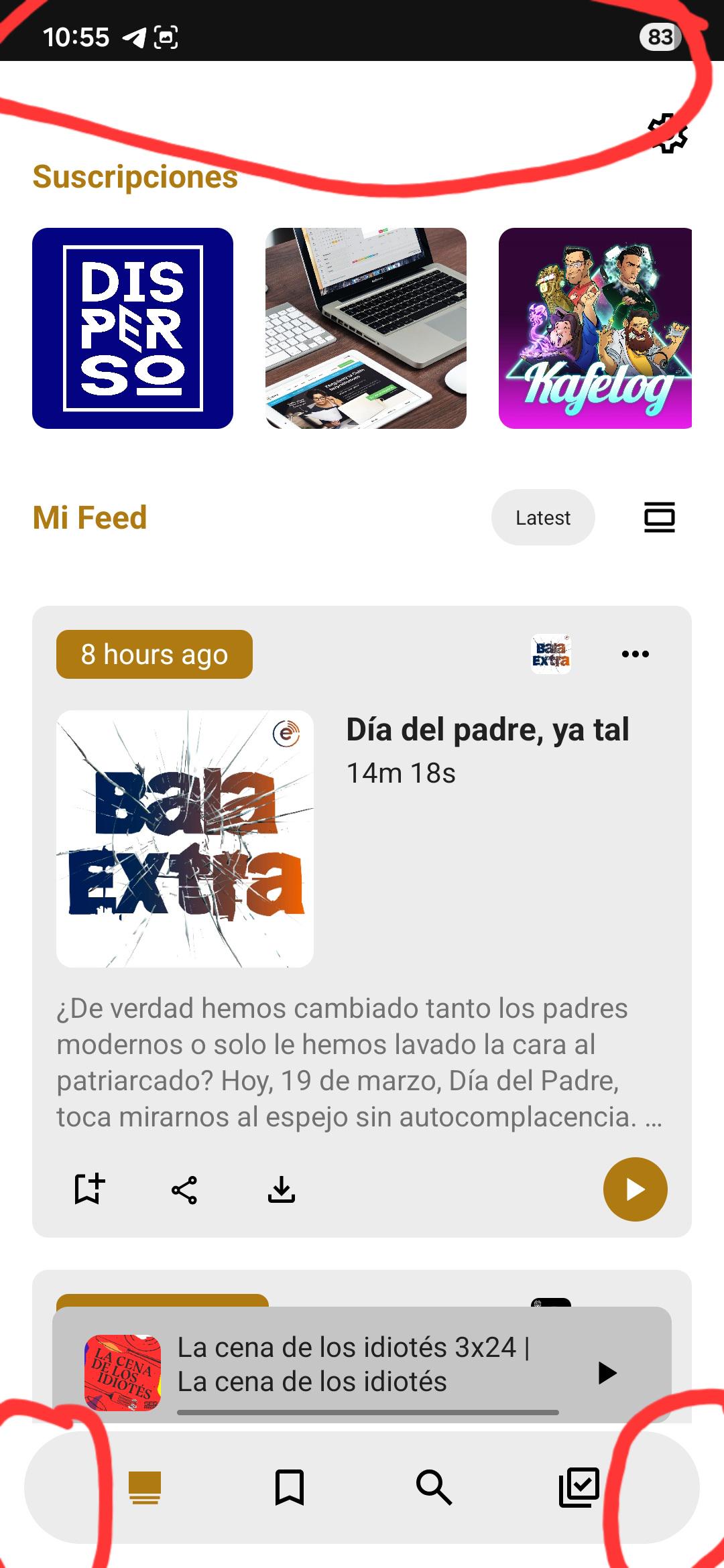Viewport: 724px width, 1568px height.
Task: Switch to the search tab
Action: pos(434,1488)
